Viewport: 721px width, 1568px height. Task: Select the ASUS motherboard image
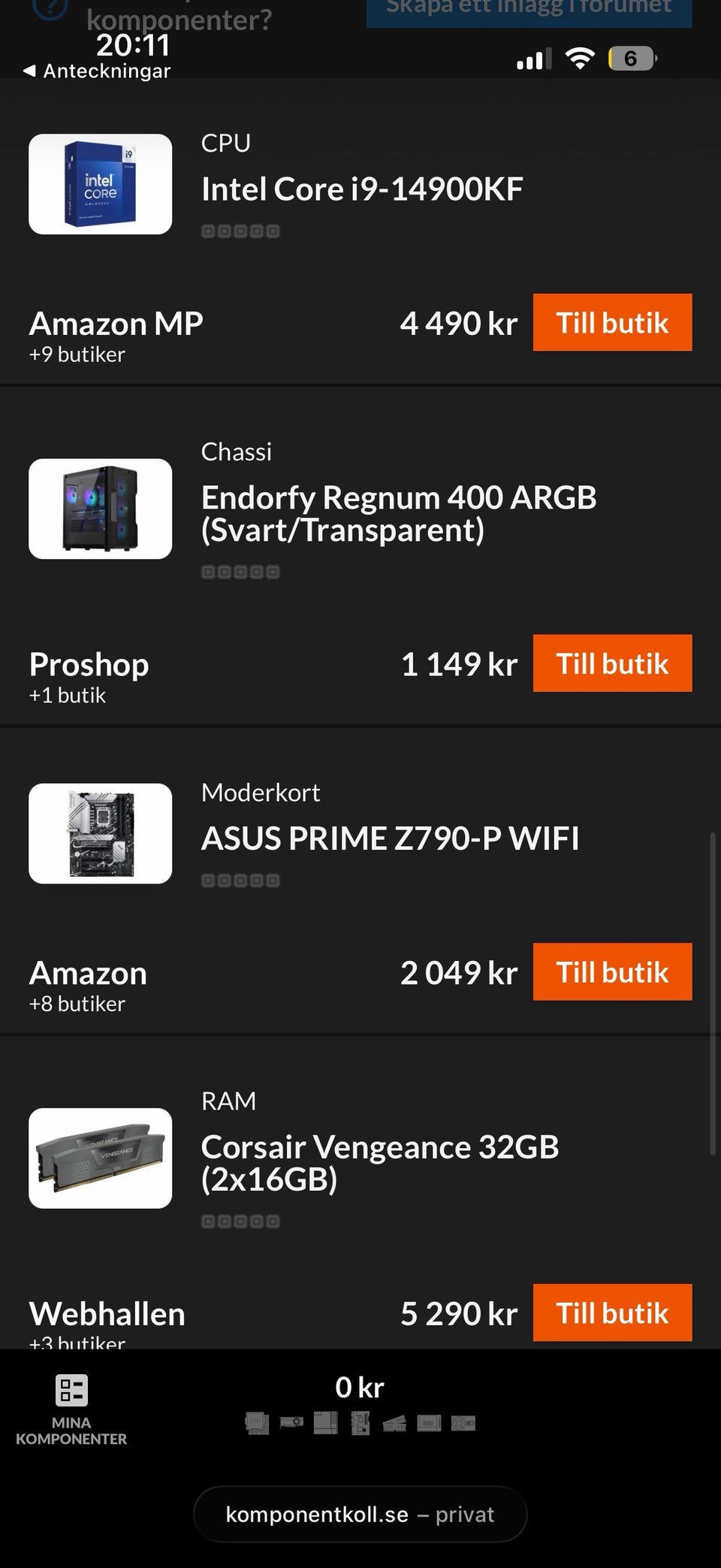pos(100,833)
